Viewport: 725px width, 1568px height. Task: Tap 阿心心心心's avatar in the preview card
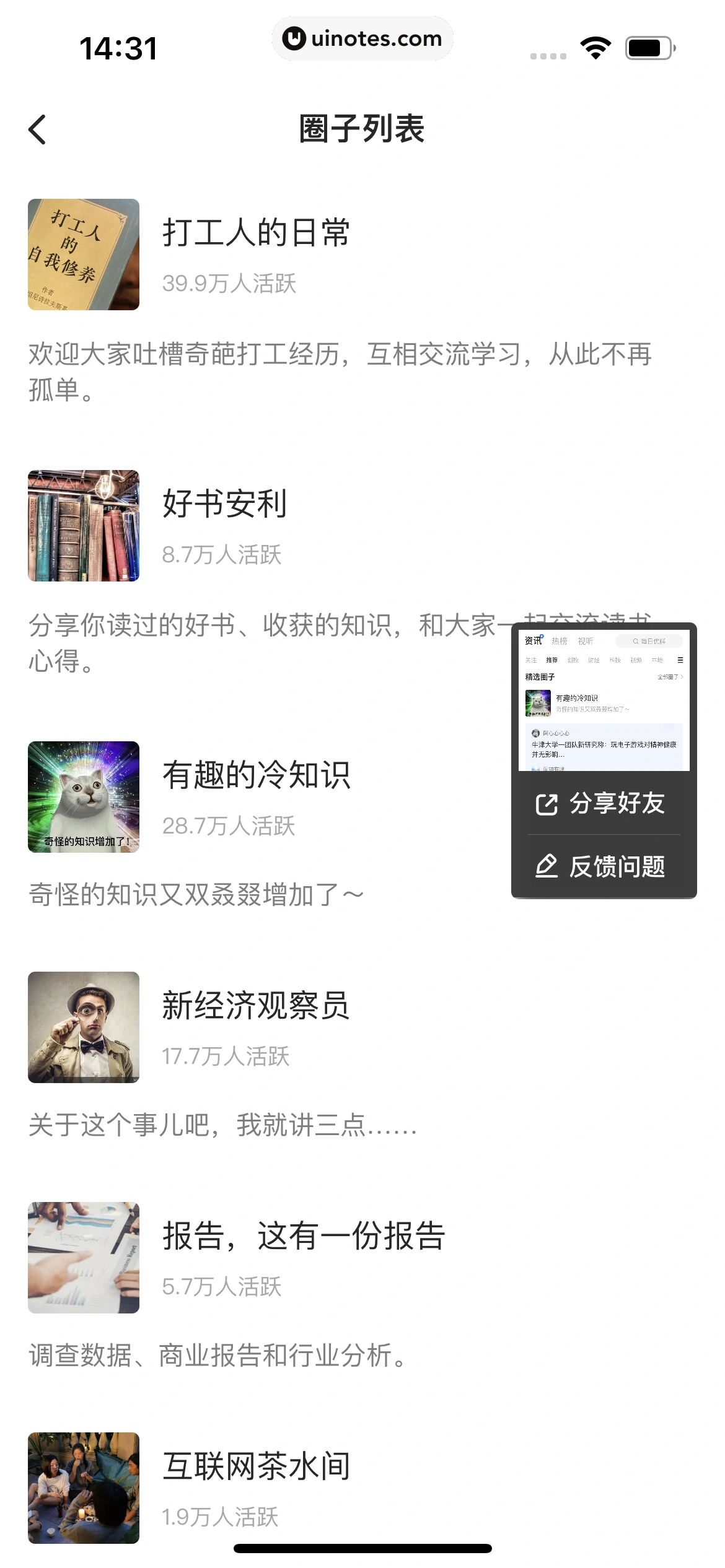tap(535, 733)
